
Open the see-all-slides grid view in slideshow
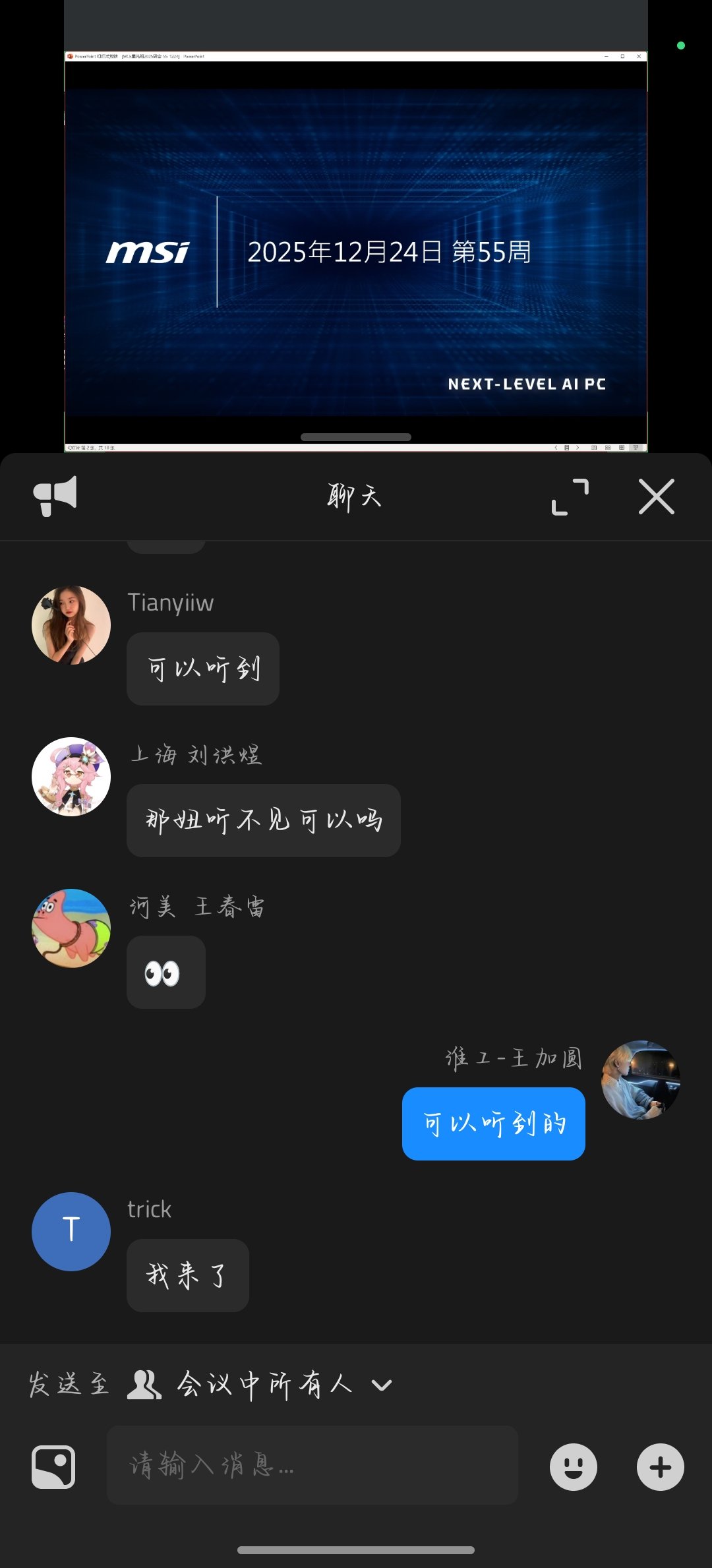[x=608, y=447]
